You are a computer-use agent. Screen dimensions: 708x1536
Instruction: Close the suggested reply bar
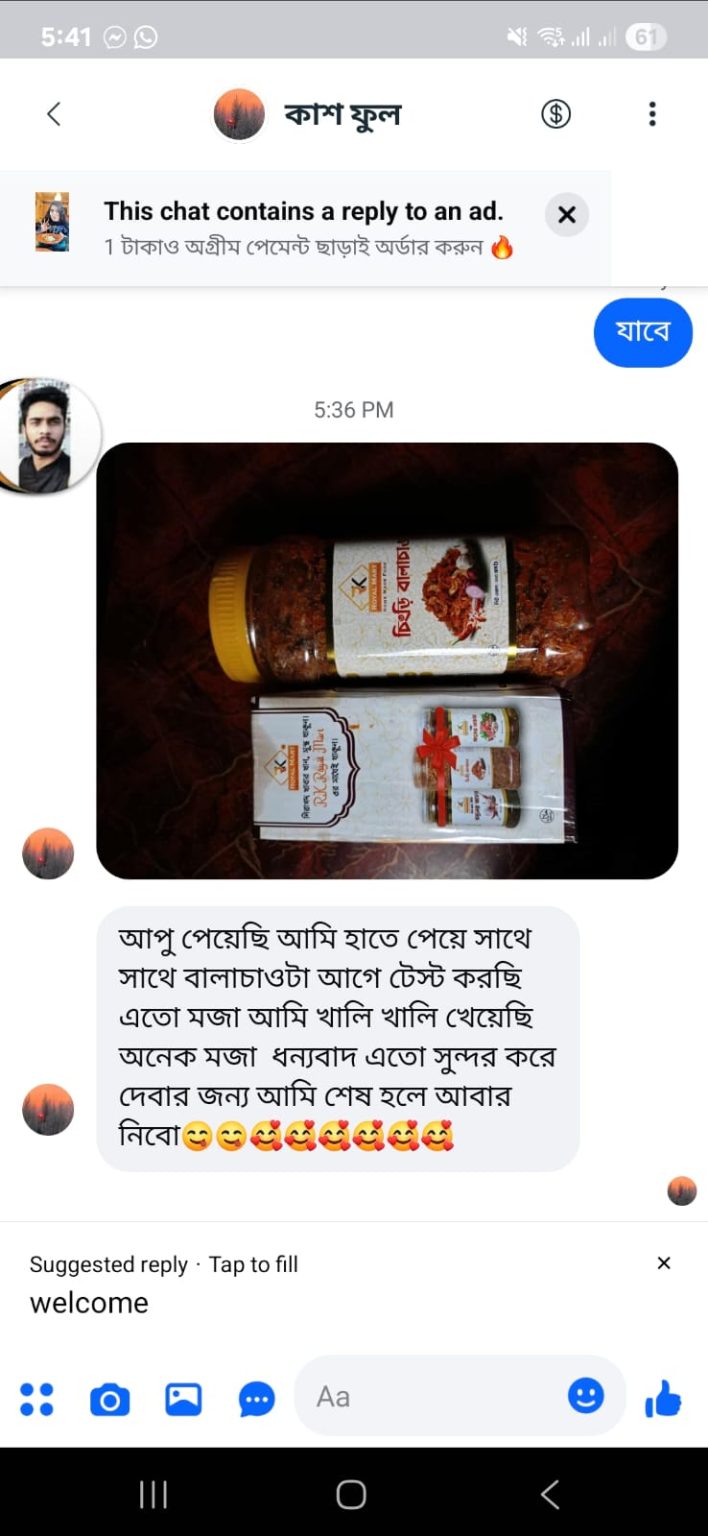tap(663, 1263)
